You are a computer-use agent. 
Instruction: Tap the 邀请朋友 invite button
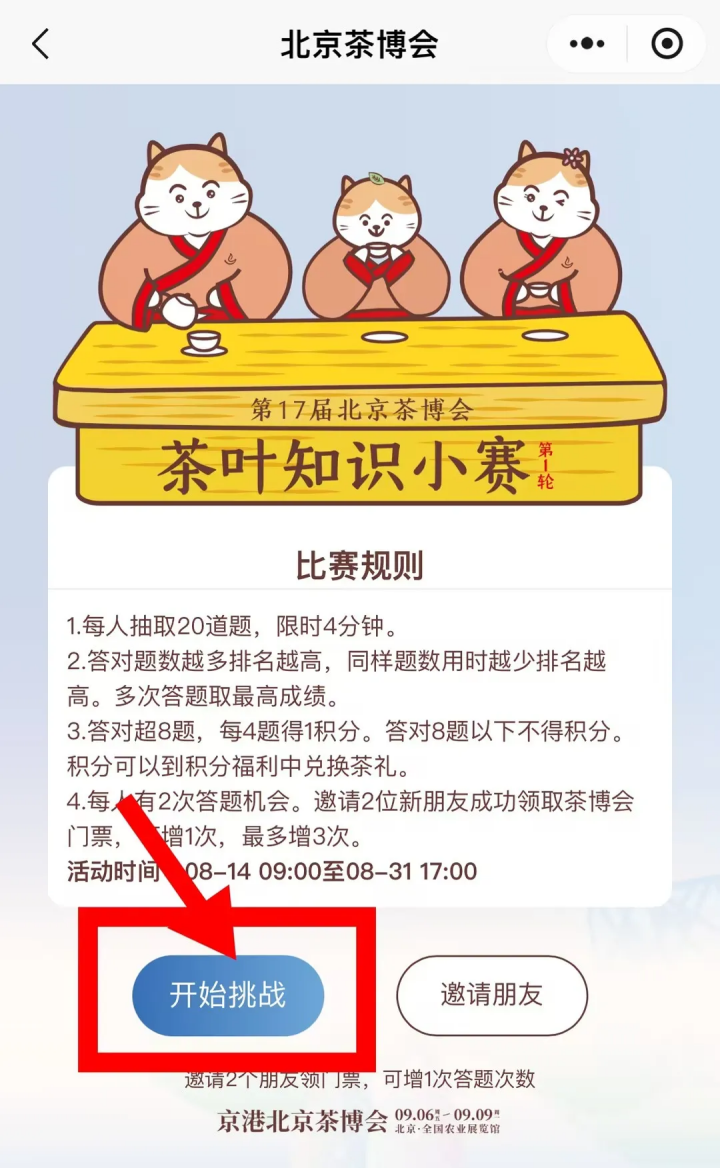(x=492, y=995)
